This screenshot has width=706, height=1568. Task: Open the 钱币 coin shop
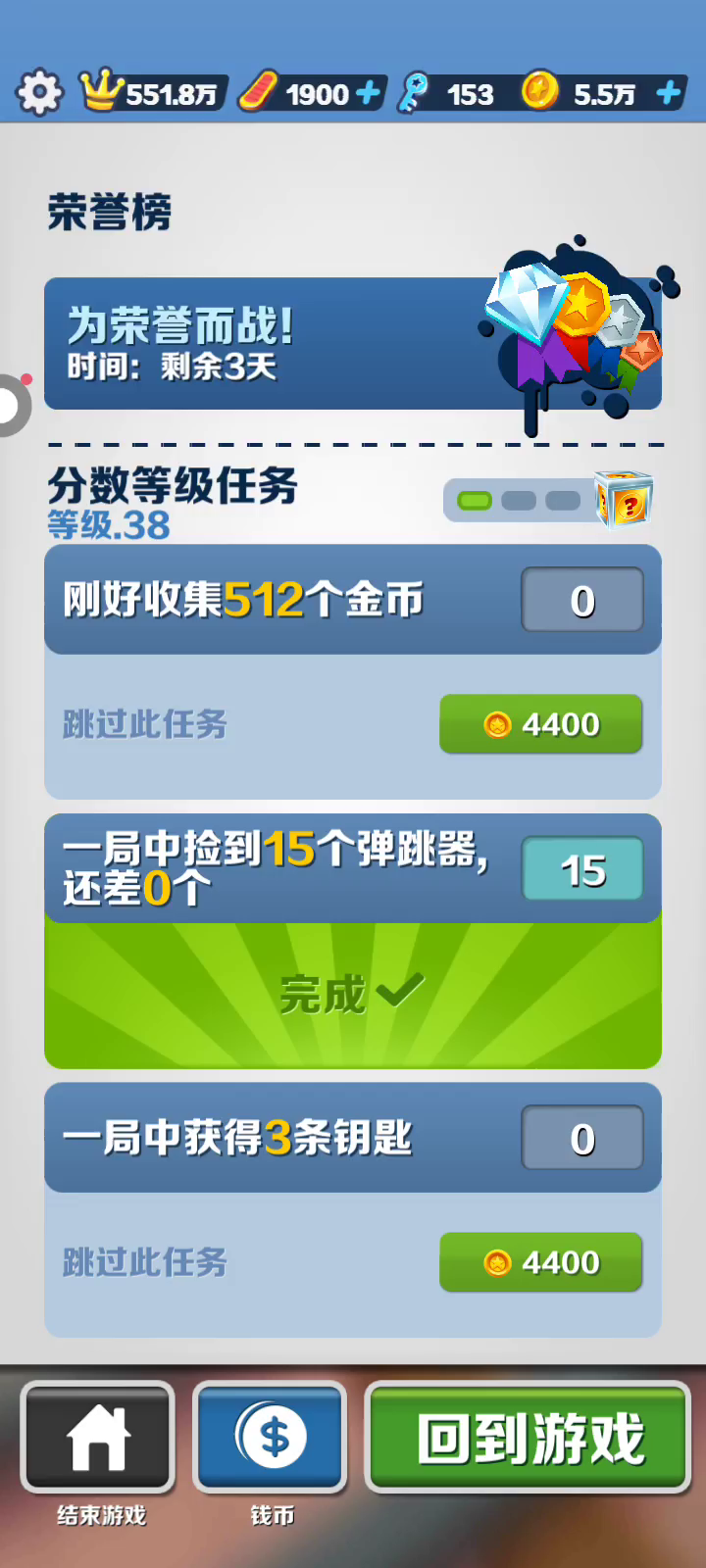271,1438
